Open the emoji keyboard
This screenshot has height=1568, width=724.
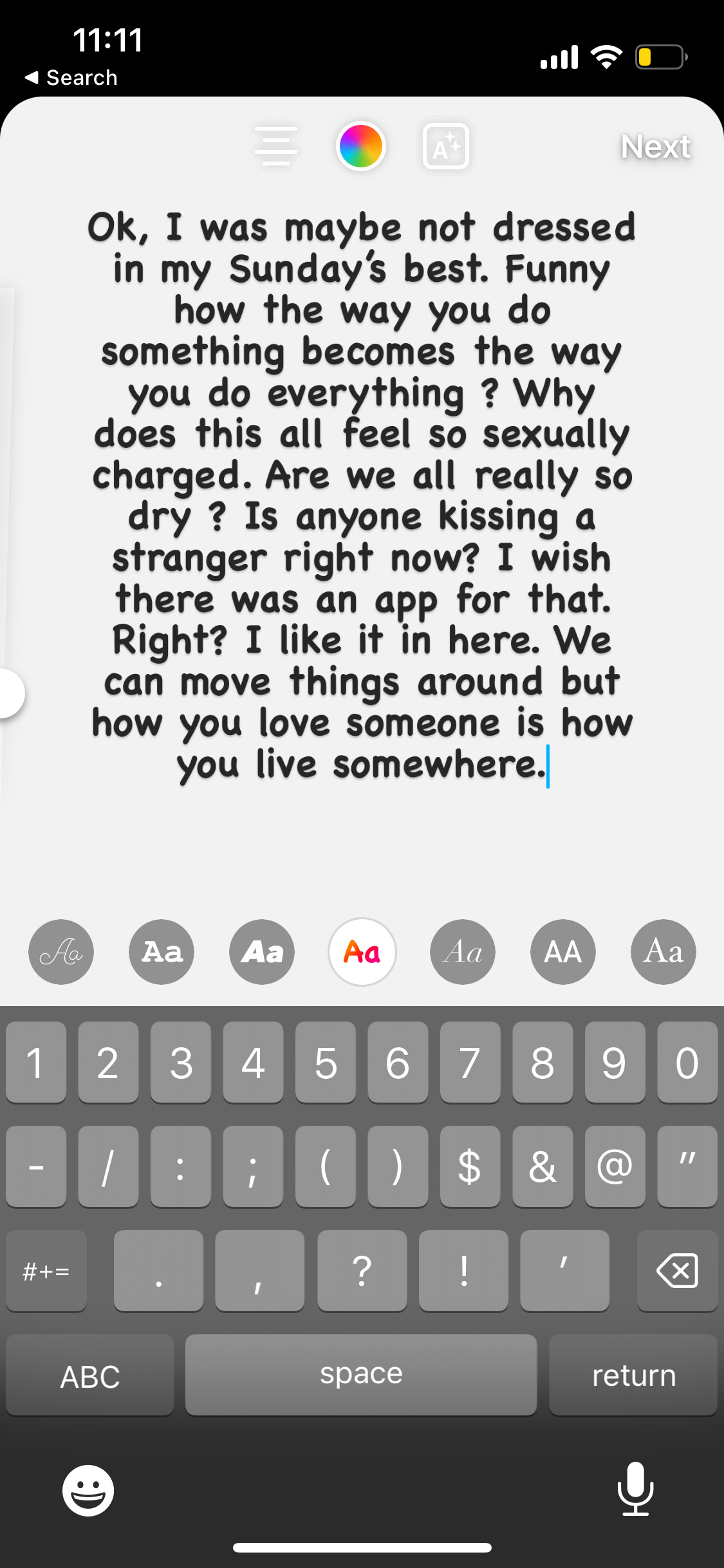(x=88, y=1490)
